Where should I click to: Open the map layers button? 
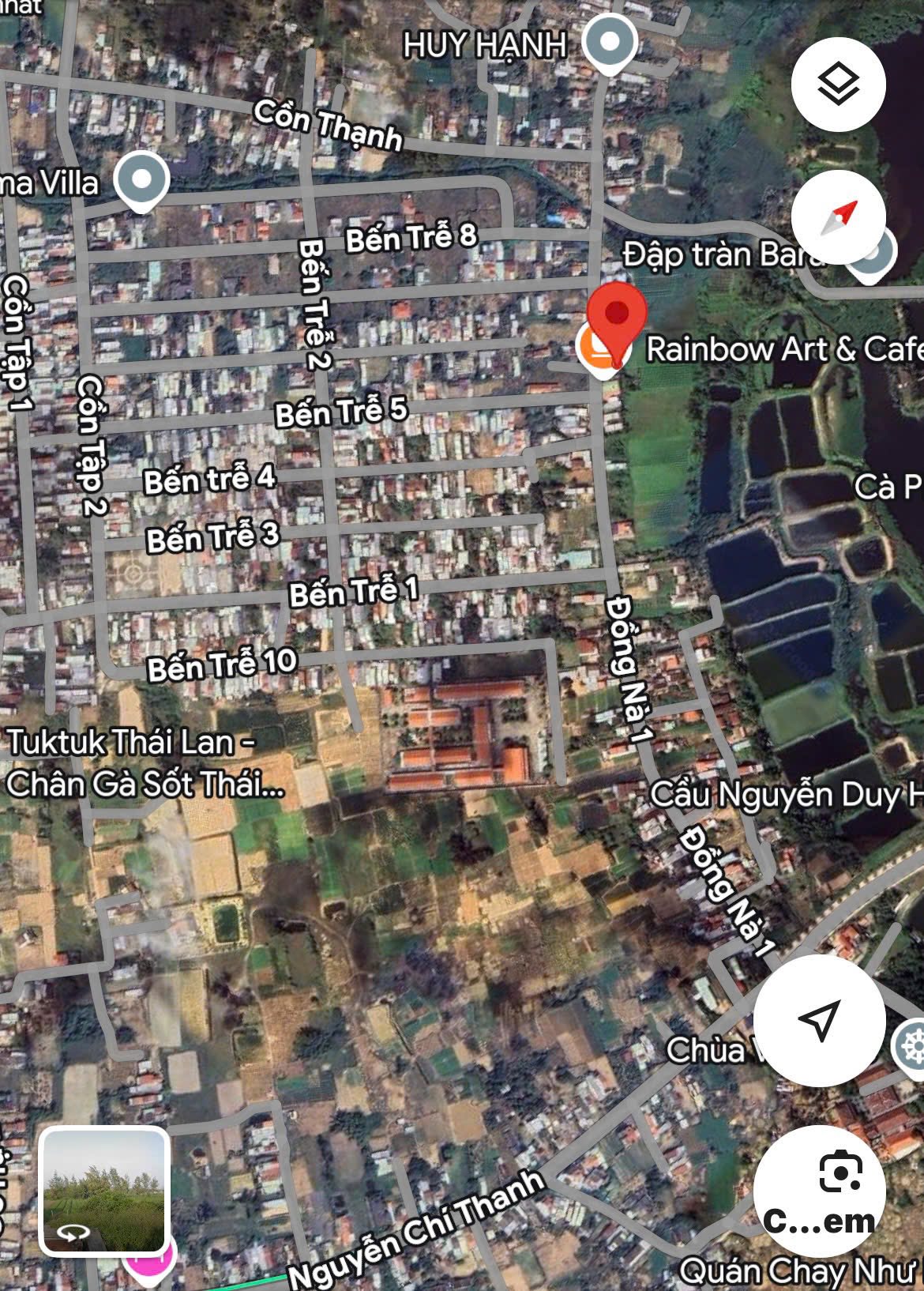[838, 85]
